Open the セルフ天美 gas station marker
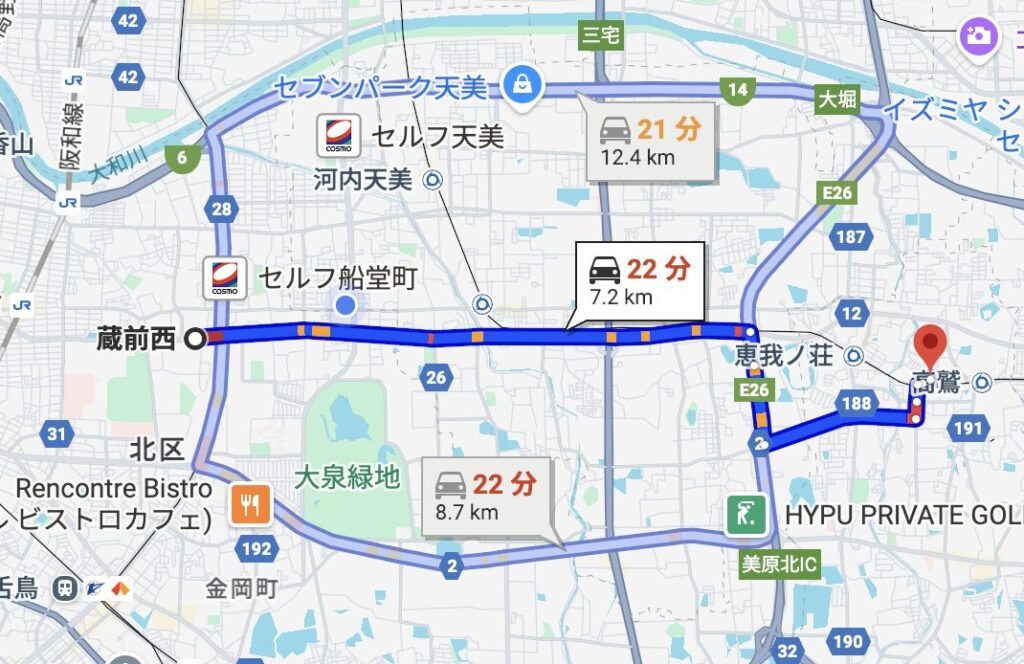Screen dimensions: 1024x664 coord(337,136)
